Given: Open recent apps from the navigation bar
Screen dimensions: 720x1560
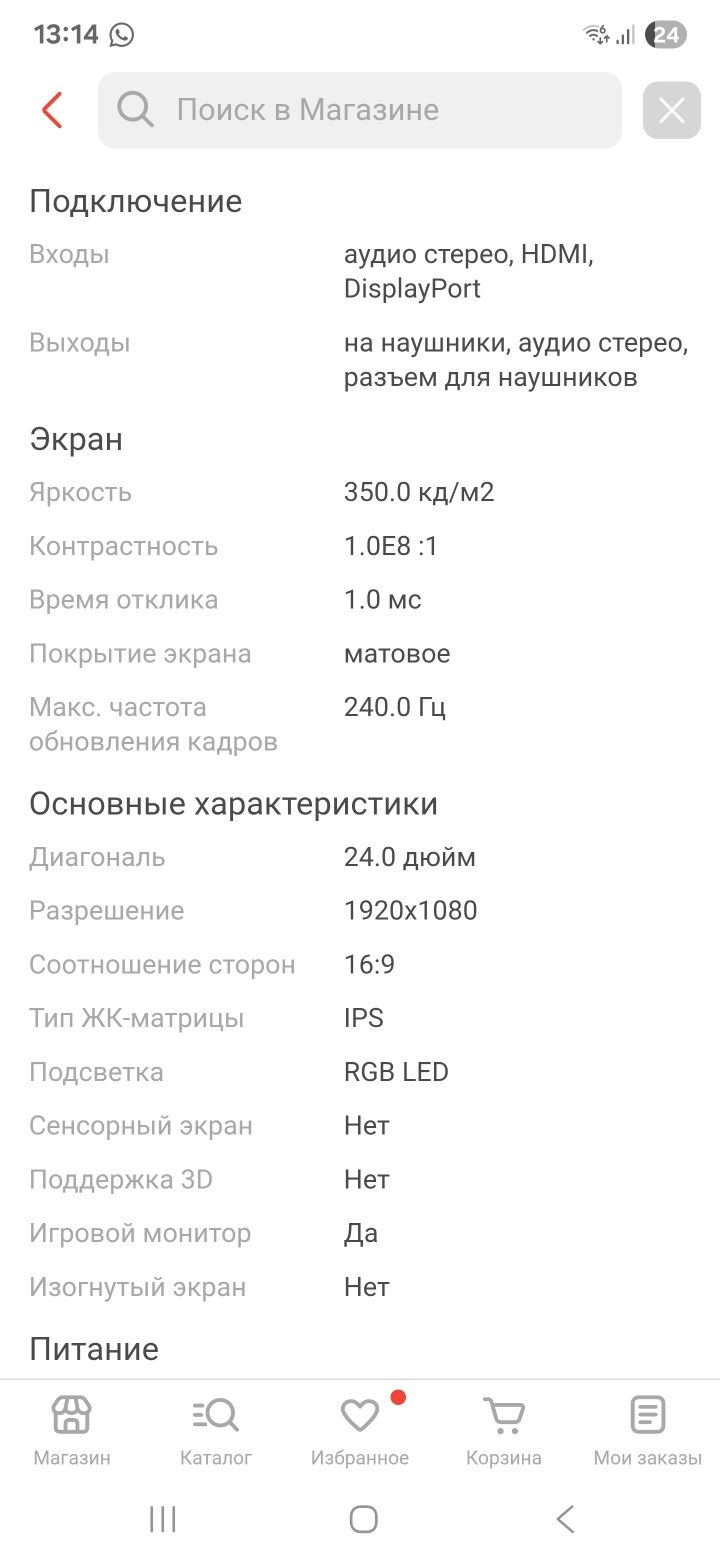Looking at the screenshot, I should [162, 1520].
